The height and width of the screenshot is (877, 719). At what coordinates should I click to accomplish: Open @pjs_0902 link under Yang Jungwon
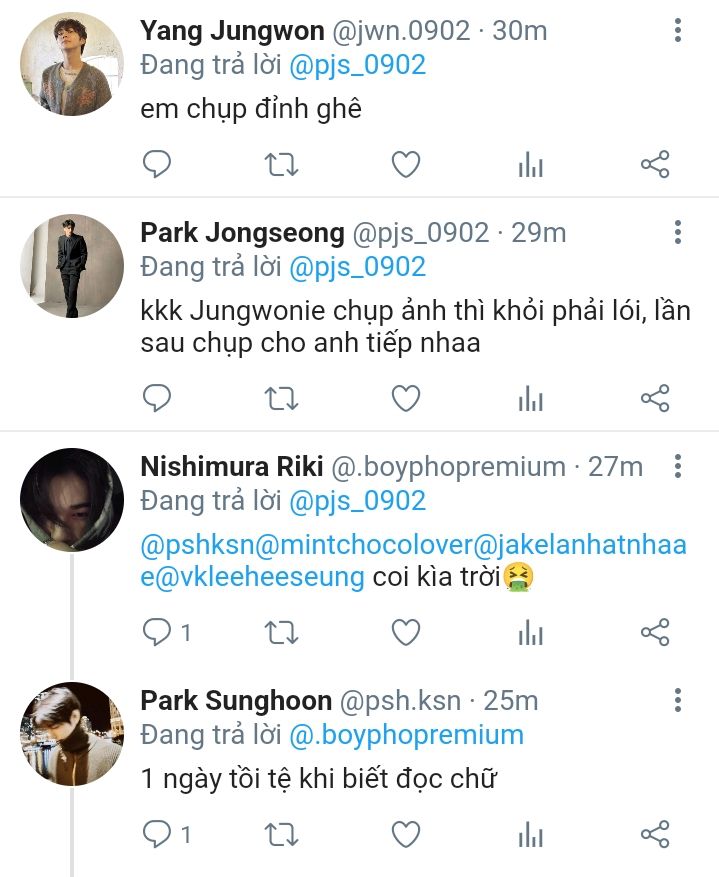click(x=357, y=65)
